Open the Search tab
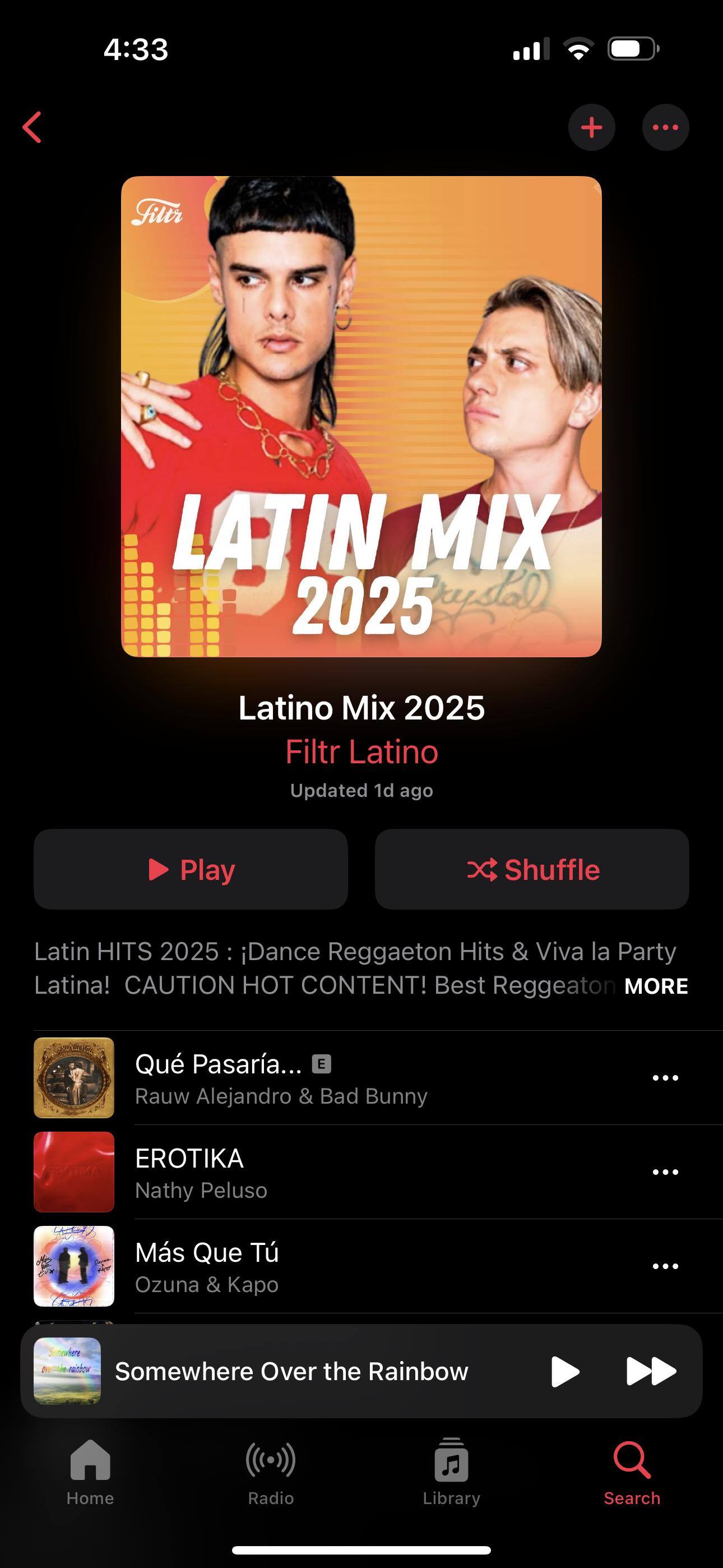 point(632,1472)
